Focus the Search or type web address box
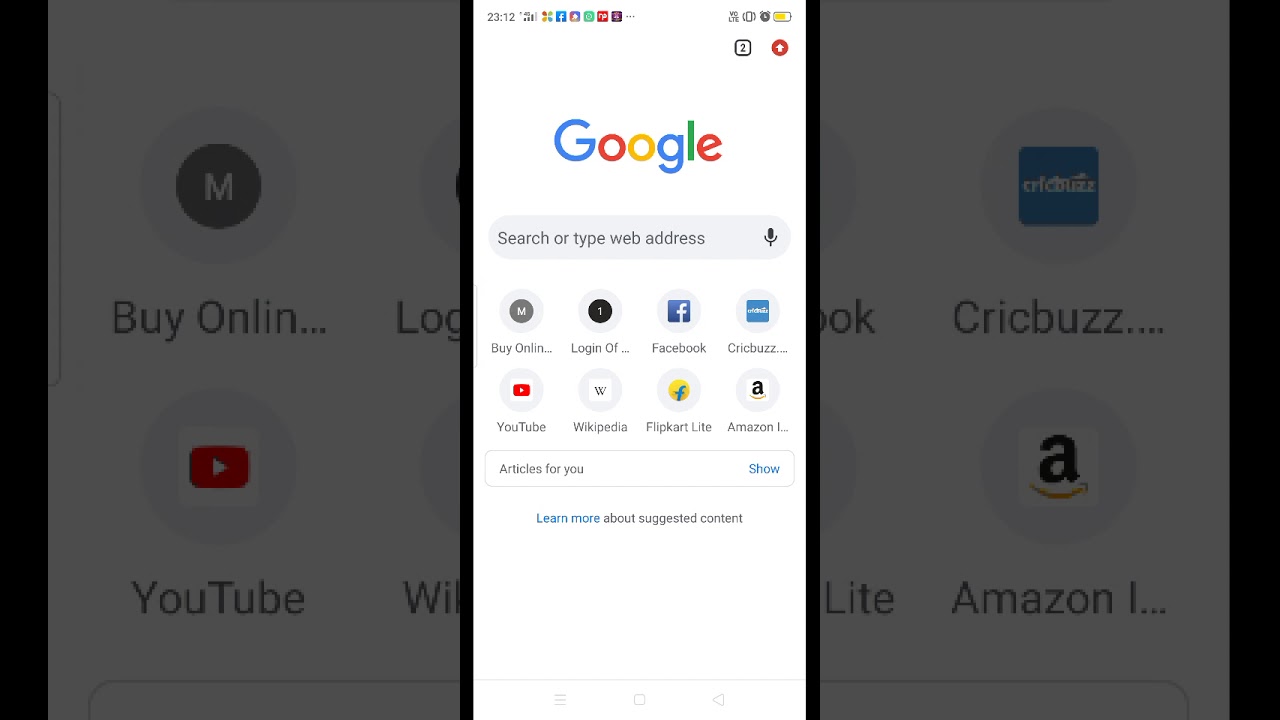The image size is (1280, 720). [620, 238]
